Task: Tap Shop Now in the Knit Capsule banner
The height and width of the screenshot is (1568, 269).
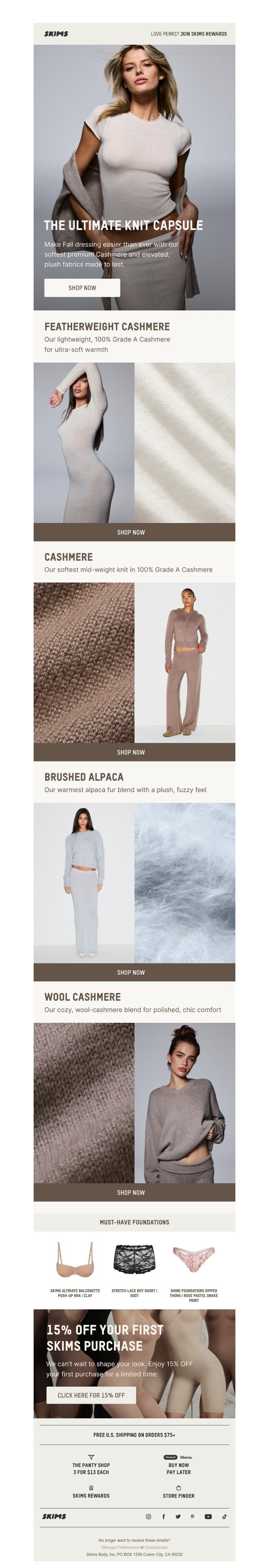Action: point(82,288)
